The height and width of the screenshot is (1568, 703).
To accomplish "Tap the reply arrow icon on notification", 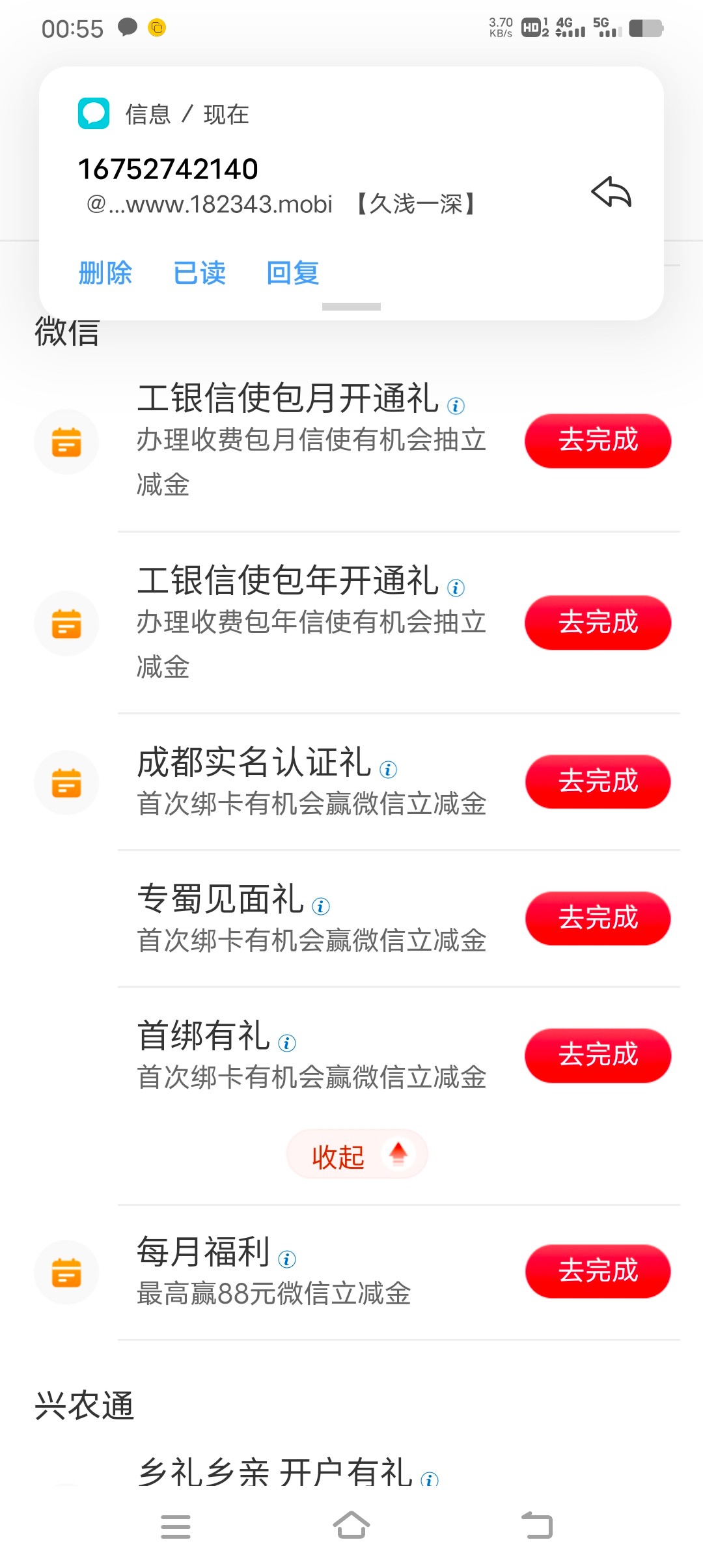I will tap(611, 192).
